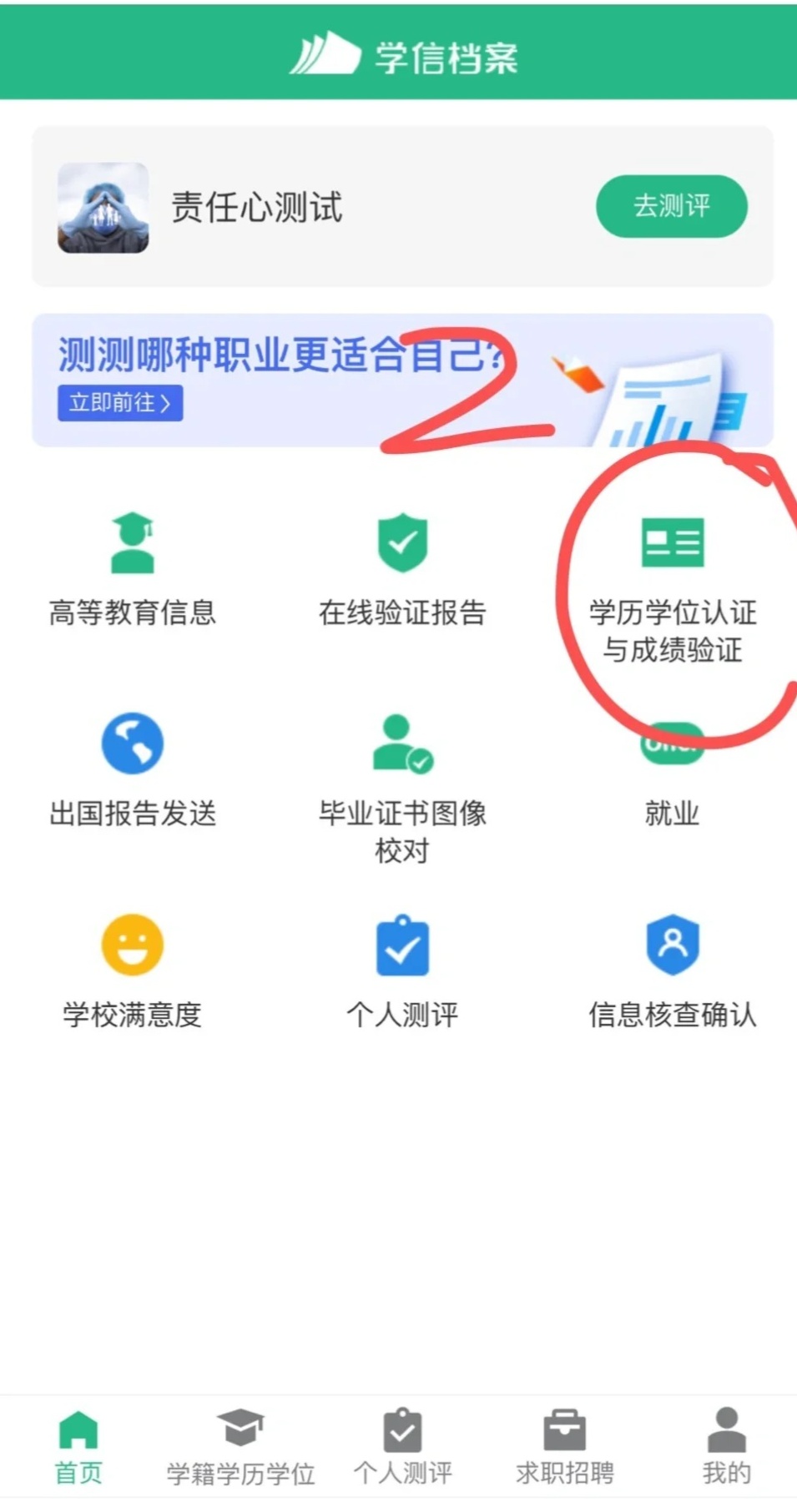Open 高等教育信息 (Higher Education Info)
The height and width of the screenshot is (1512, 797).
coord(131,567)
